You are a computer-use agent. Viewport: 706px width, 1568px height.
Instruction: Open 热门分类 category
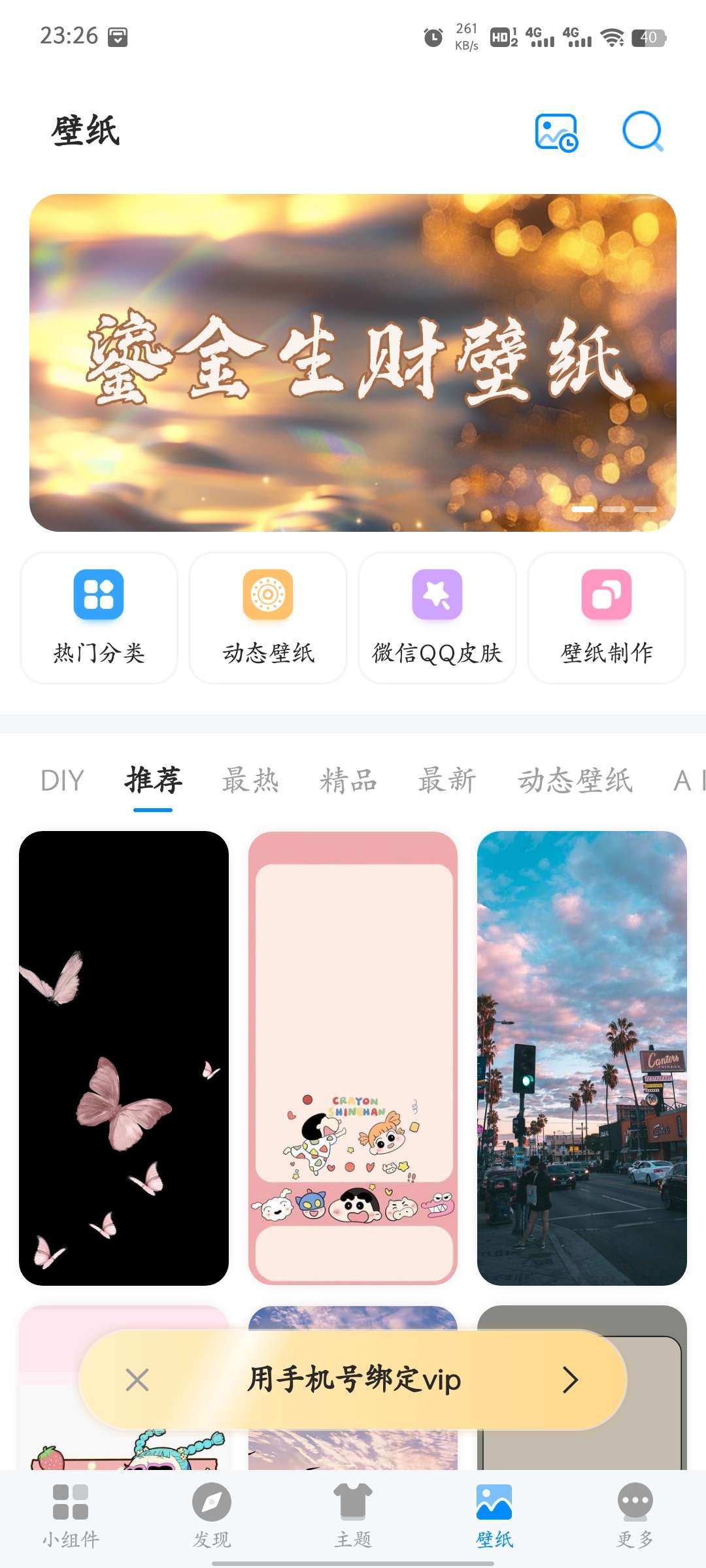(x=99, y=618)
